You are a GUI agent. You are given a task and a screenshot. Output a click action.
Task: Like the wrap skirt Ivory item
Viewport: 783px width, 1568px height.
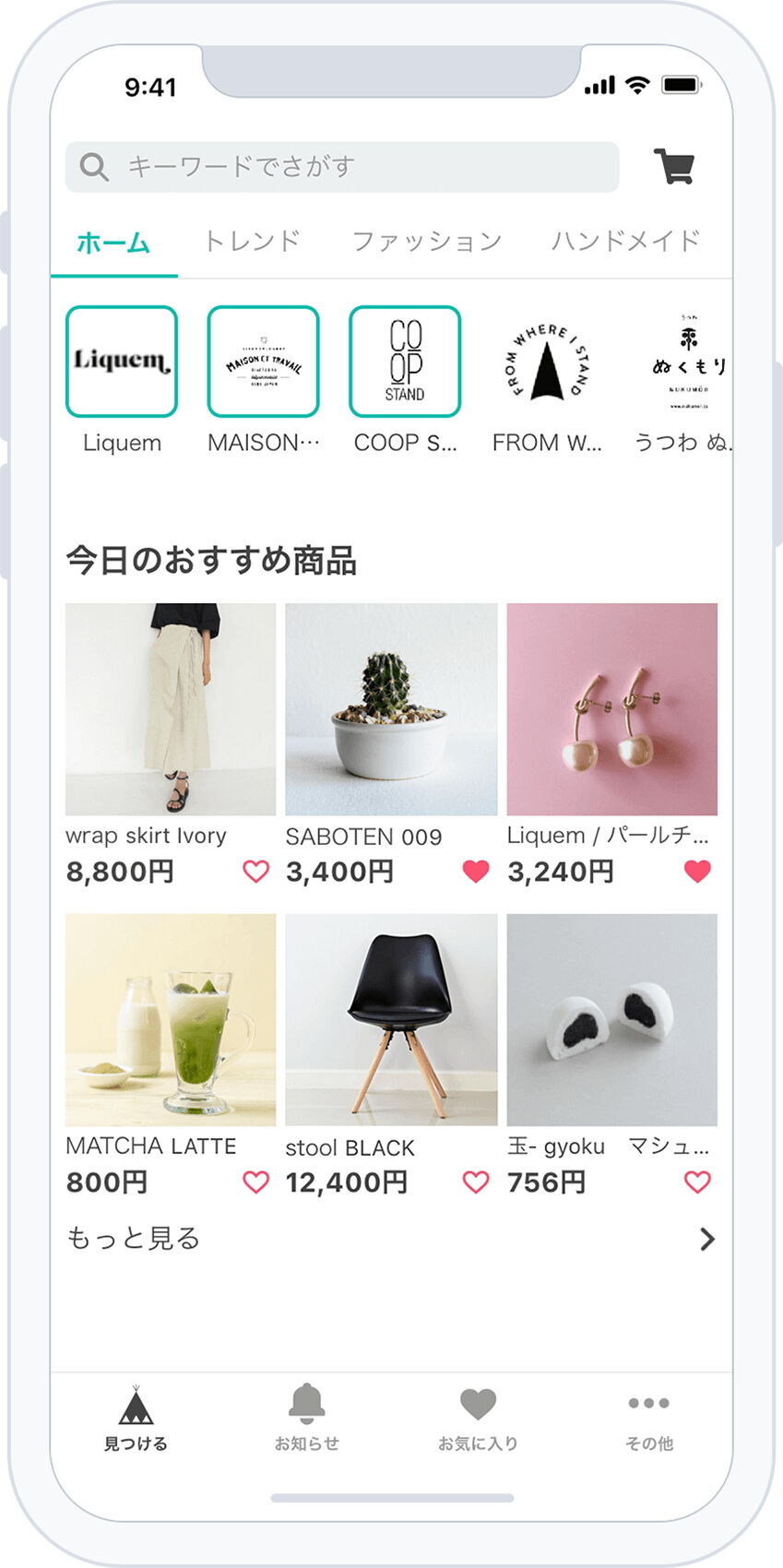coord(255,872)
